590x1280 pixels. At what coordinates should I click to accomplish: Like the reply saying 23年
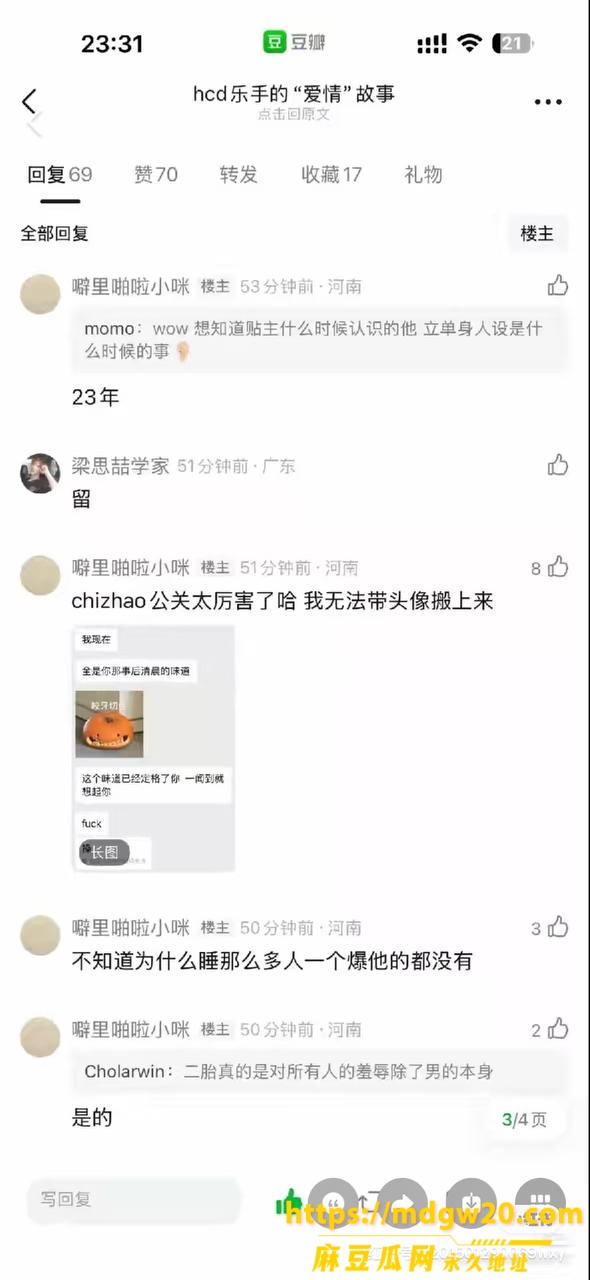tap(558, 286)
